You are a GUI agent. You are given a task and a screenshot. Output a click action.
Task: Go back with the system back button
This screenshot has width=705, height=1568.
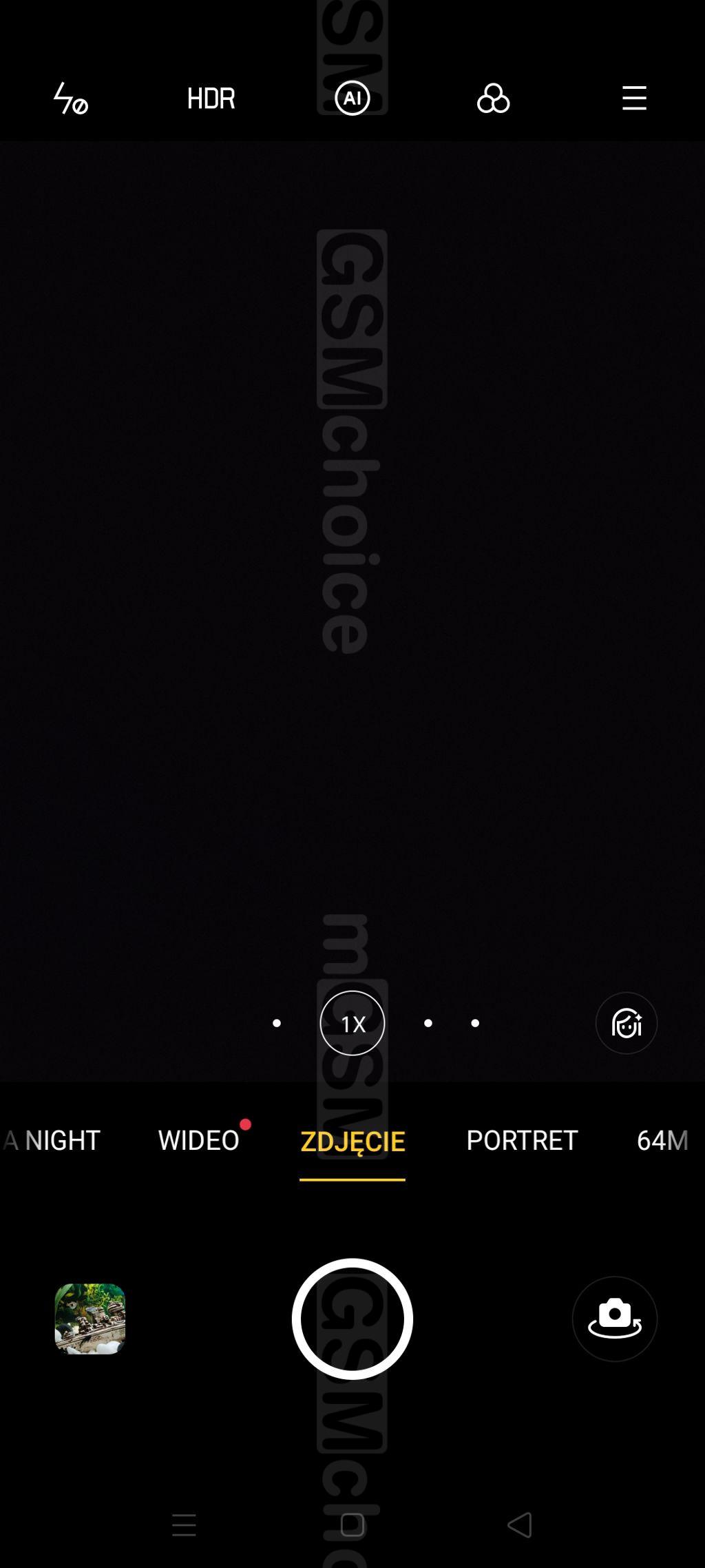point(520,1525)
